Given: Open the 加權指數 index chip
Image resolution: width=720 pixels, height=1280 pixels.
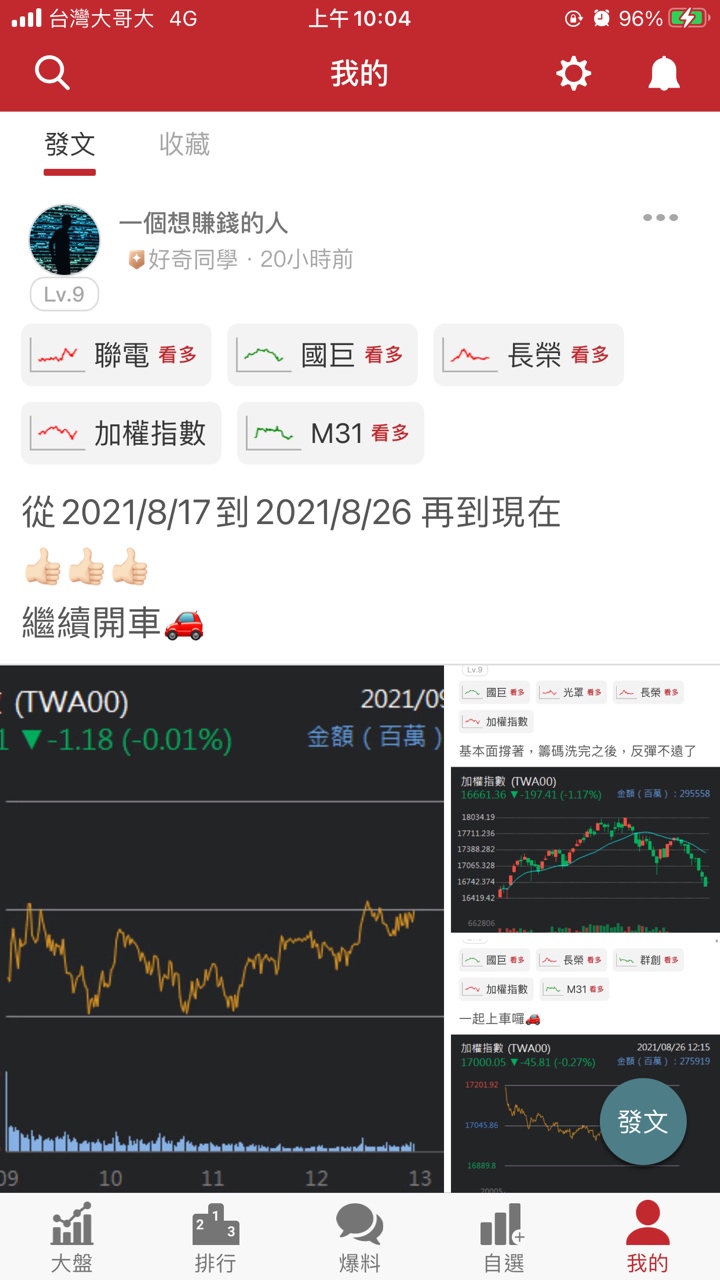Looking at the screenshot, I should tap(121, 433).
